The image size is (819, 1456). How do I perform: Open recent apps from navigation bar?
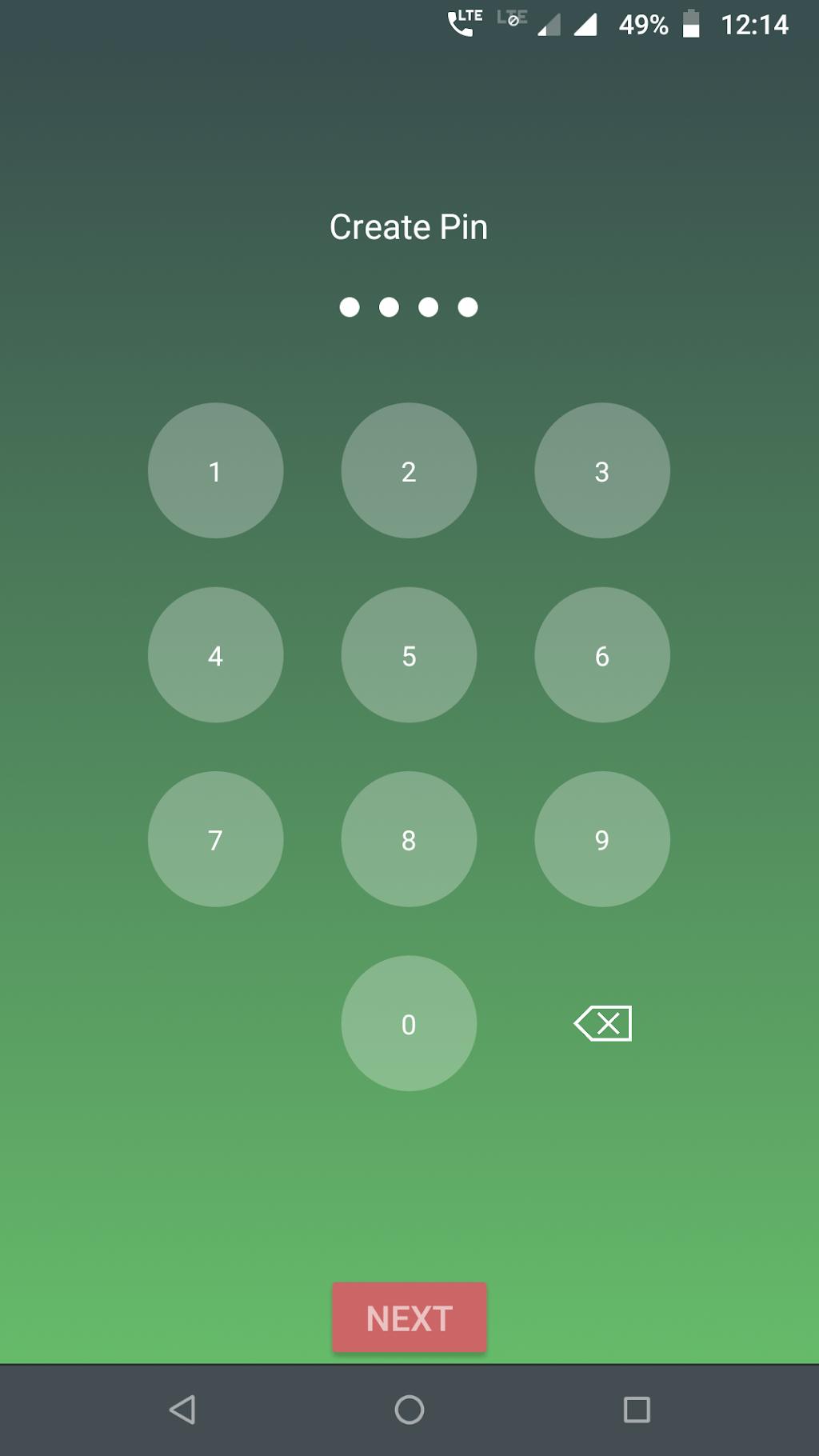(637, 1410)
